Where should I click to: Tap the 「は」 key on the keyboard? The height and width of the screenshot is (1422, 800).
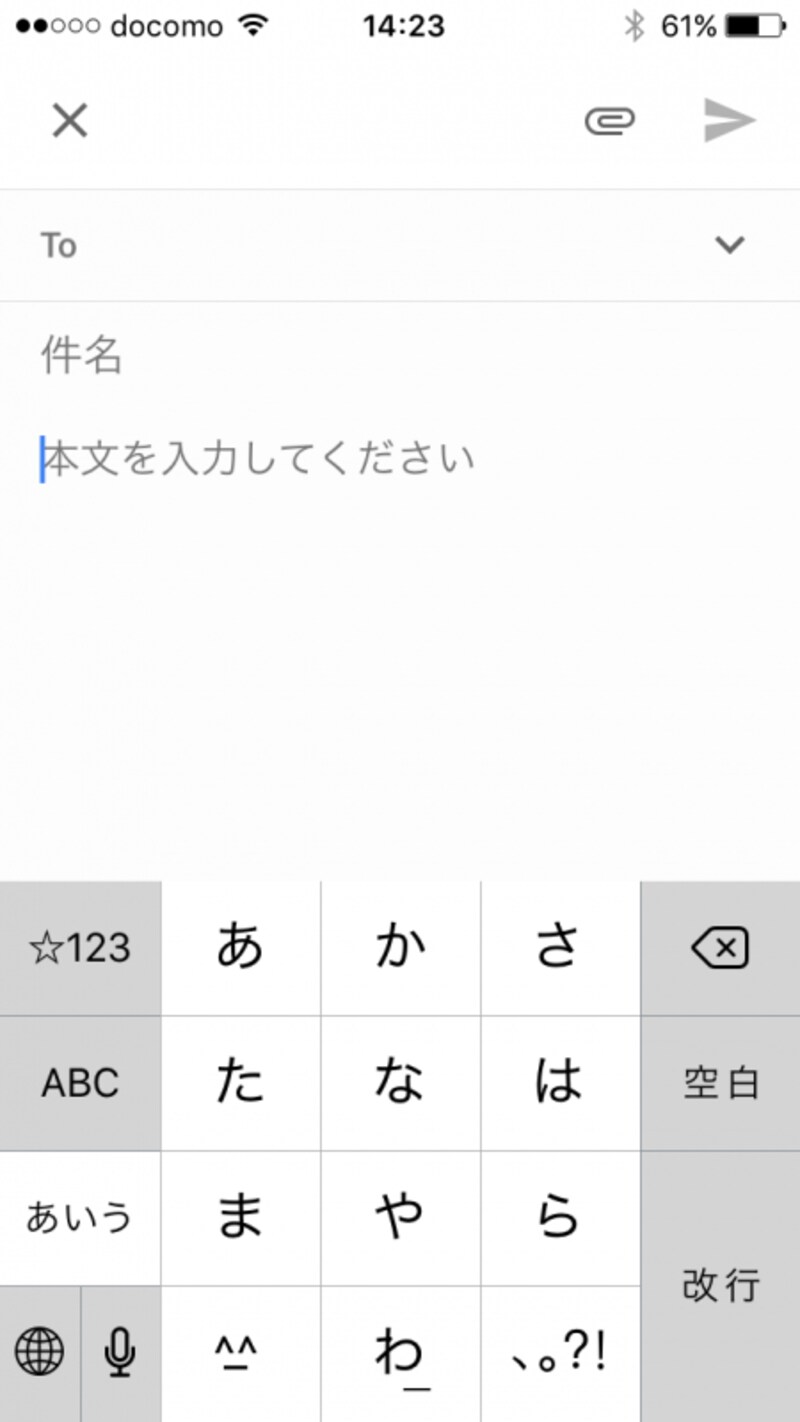coord(560,1083)
